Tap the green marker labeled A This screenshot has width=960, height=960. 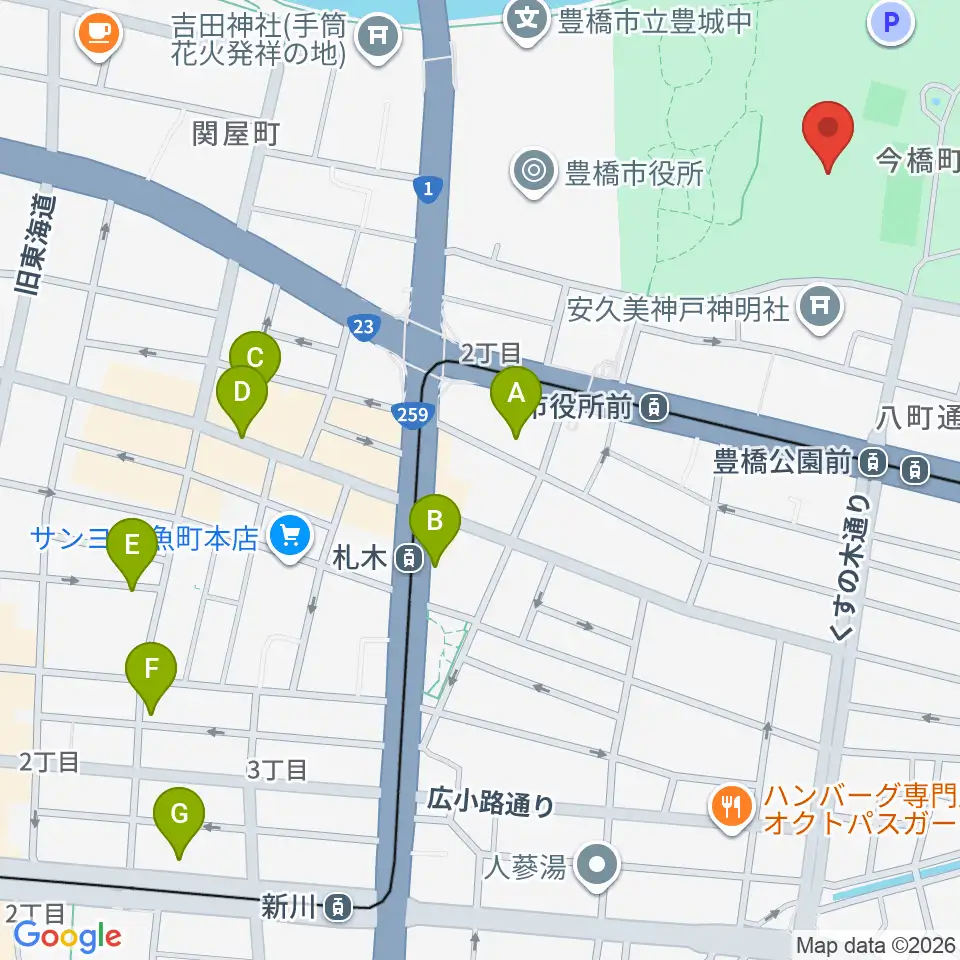[x=516, y=394]
